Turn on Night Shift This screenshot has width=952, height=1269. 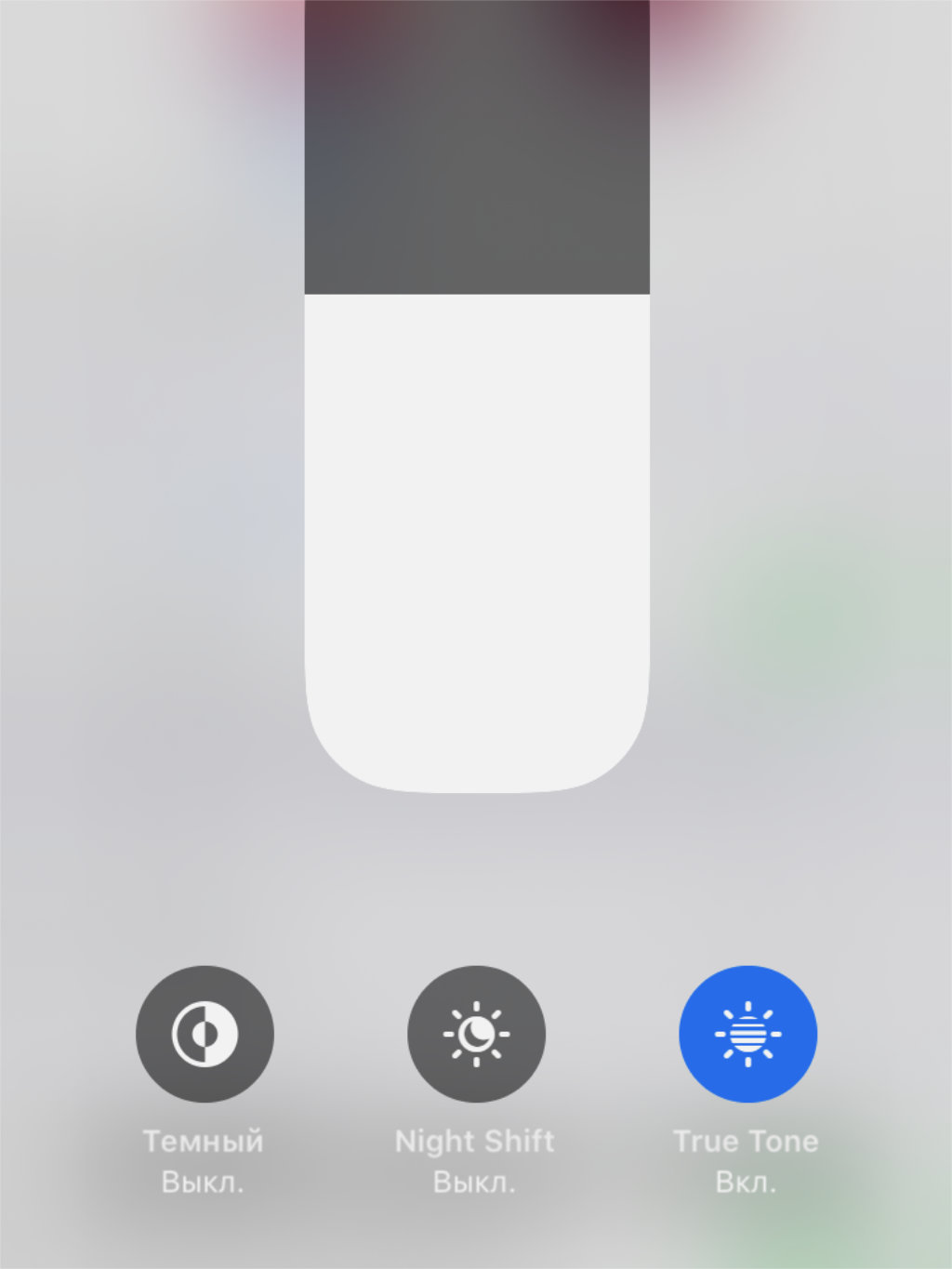tap(476, 1034)
